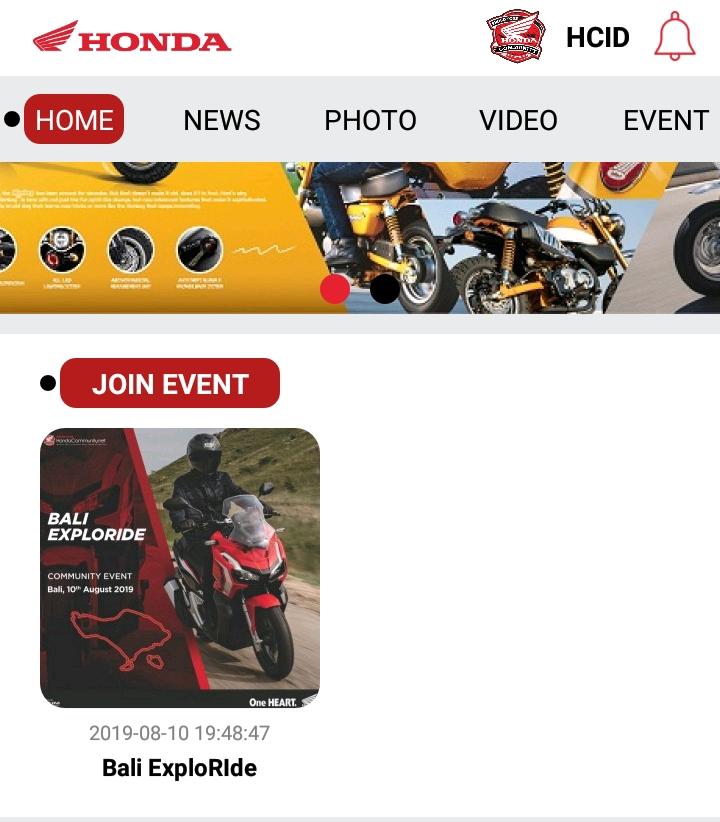This screenshot has height=822, width=720.
Task: Go to the VIDEO tab
Action: [518, 120]
